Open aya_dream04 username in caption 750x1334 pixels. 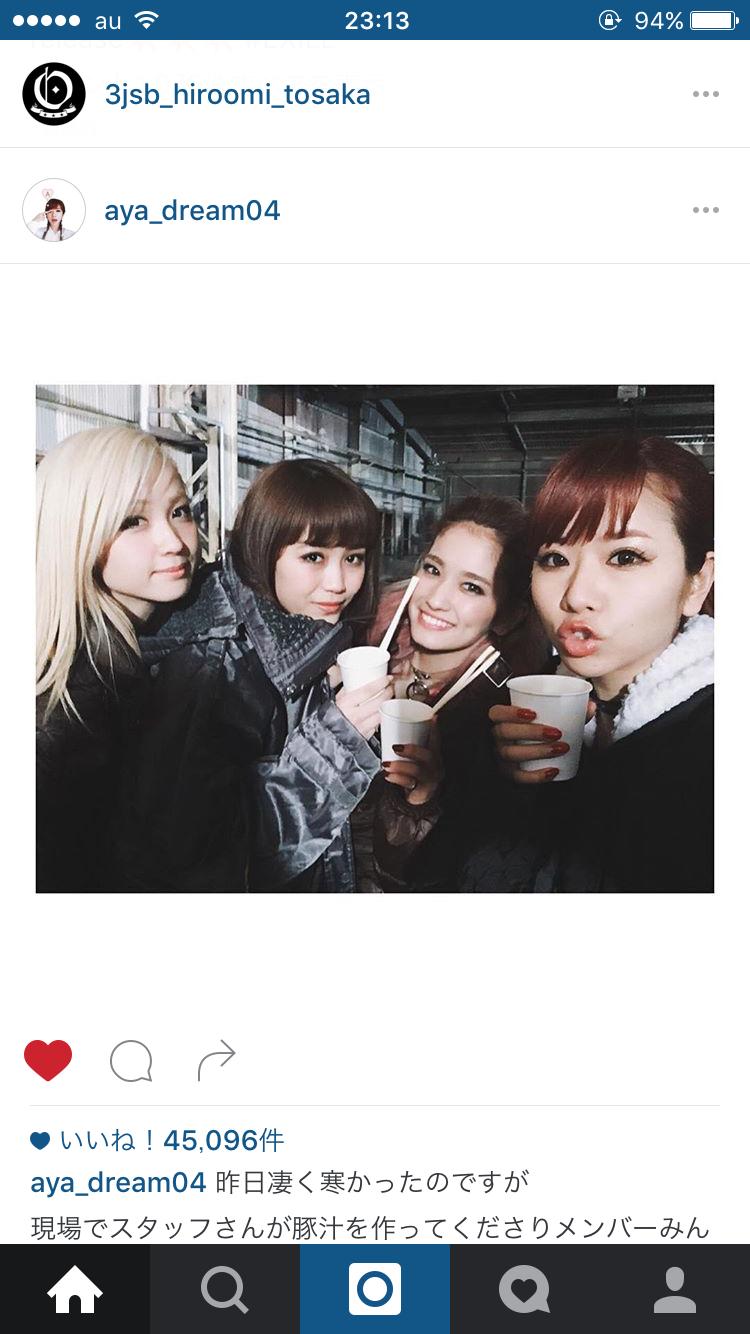pyautogui.click(x=118, y=1183)
